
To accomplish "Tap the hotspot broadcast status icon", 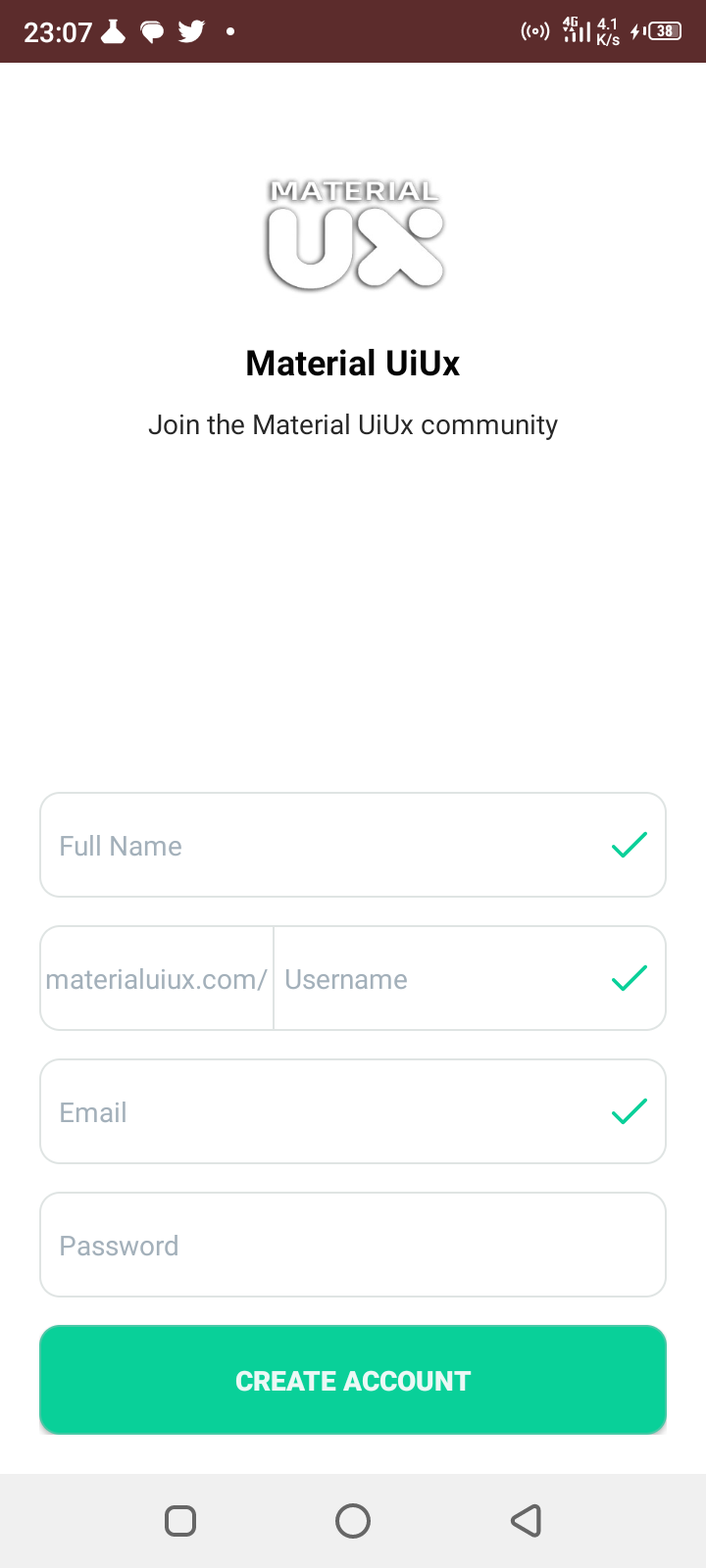I will pyautogui.click(x=534, y=30).
